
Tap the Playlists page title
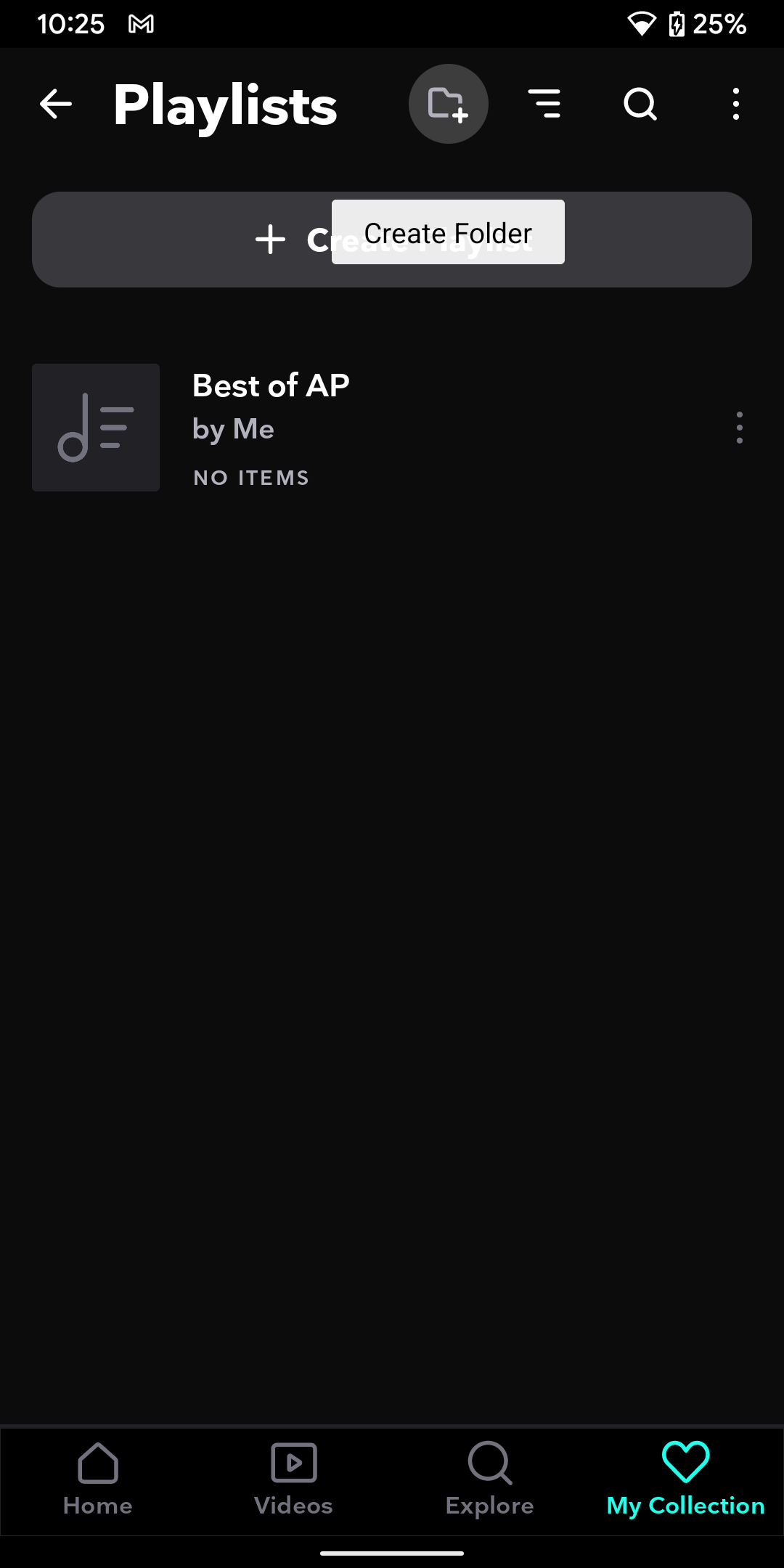tap(225, 104)
